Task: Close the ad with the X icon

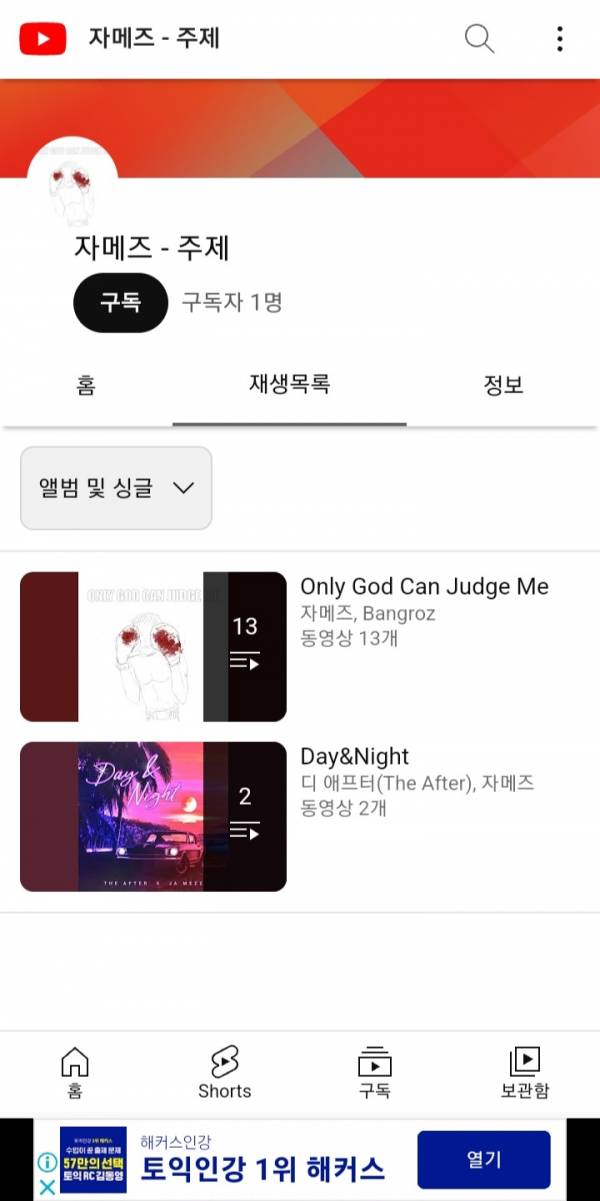Action: coord(47,1188)
